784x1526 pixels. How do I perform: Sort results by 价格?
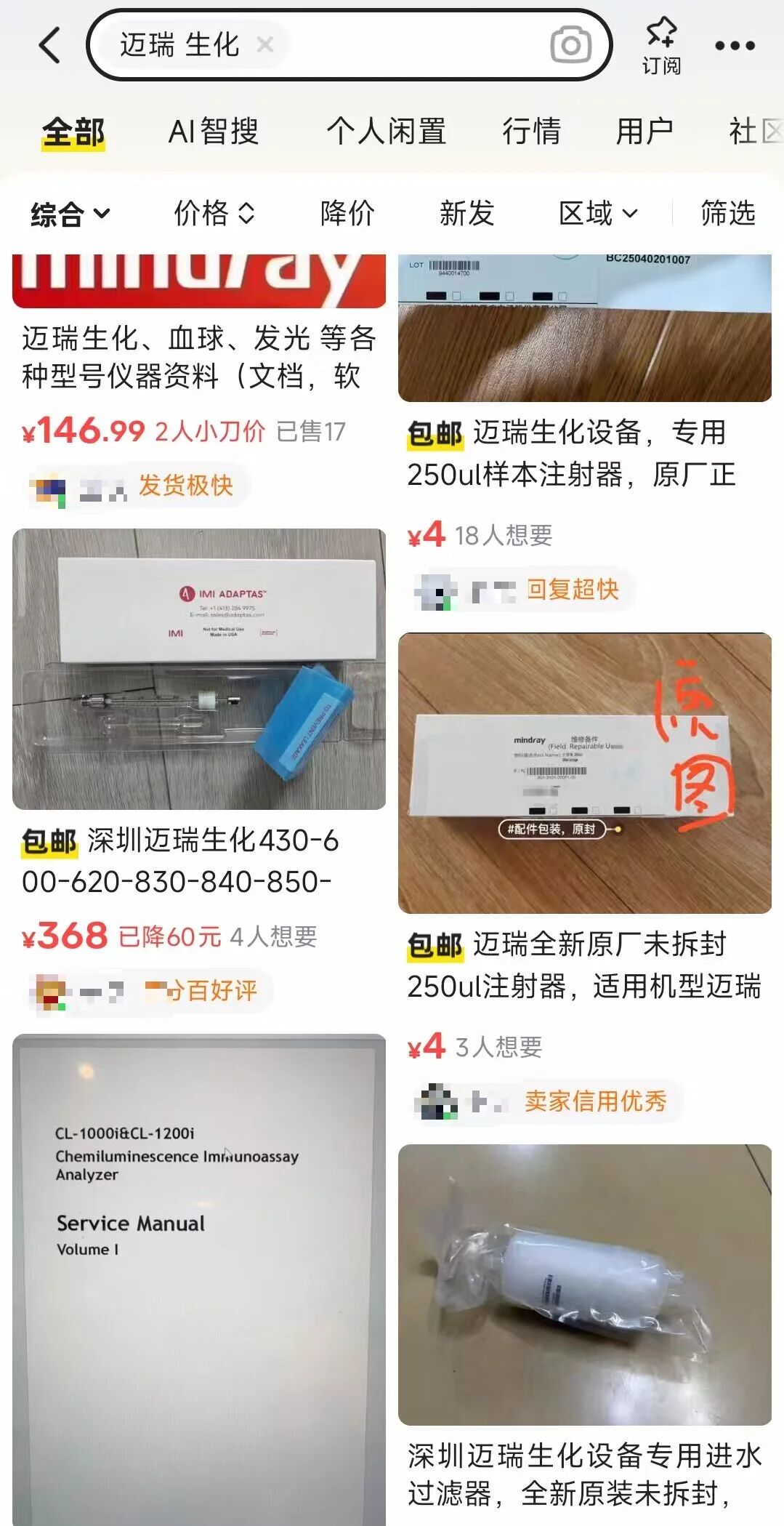(x=214, y=214)
